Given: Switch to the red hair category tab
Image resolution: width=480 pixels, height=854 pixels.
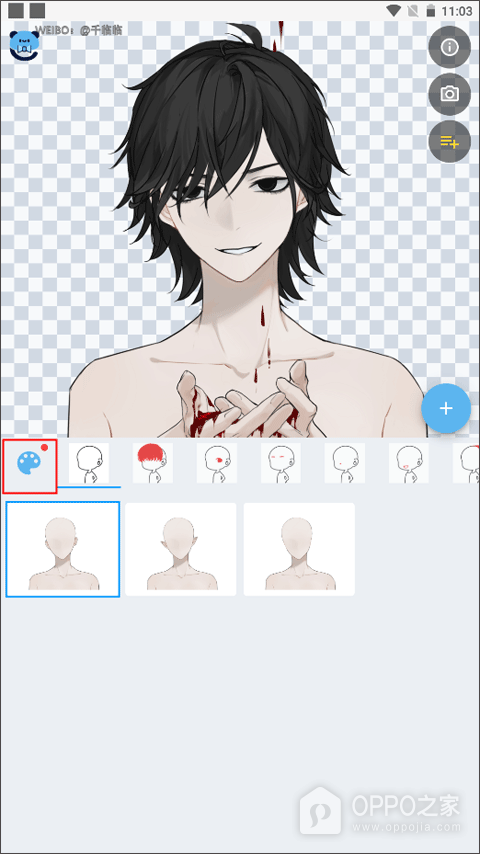Looking at the screenshot, I should point(153,463).
